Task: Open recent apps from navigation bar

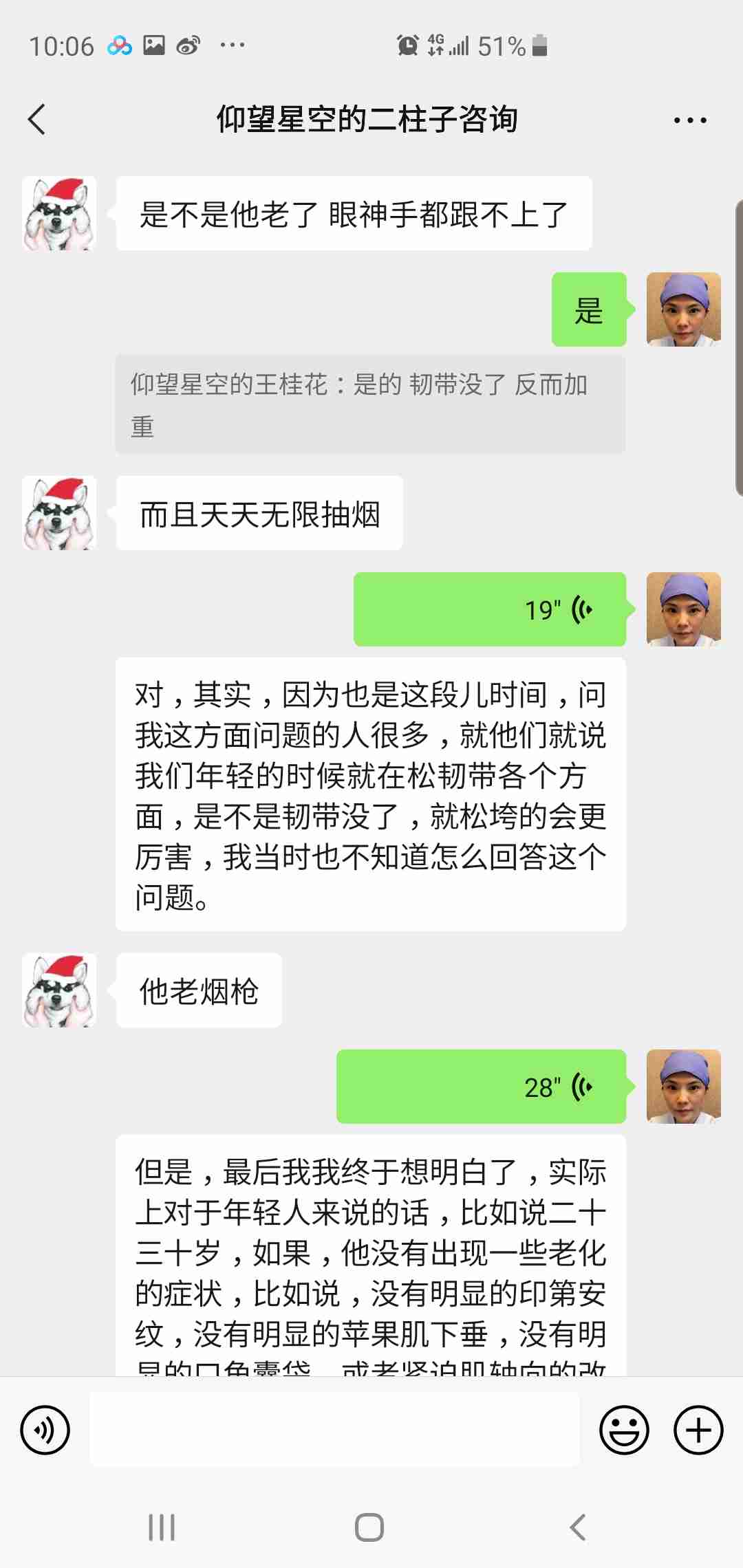Action: [162, 1527]
